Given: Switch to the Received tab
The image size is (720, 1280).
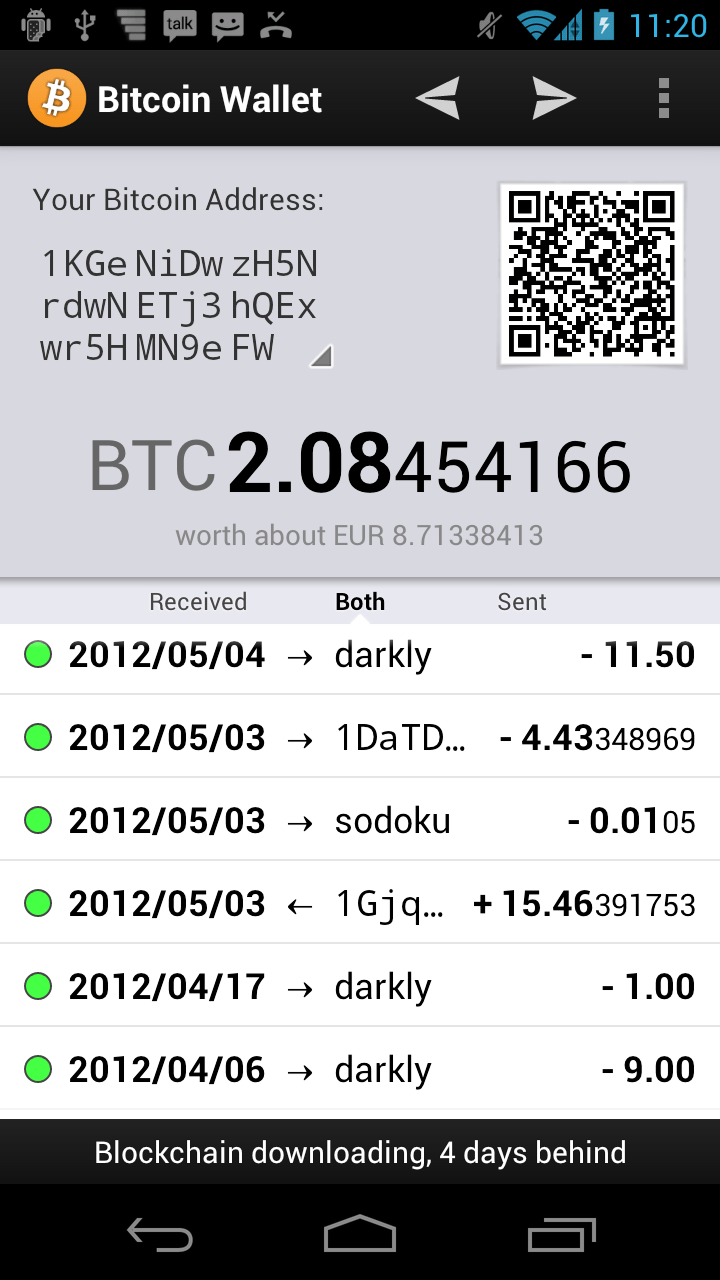Looking at the screenshot, I should 197,601.
